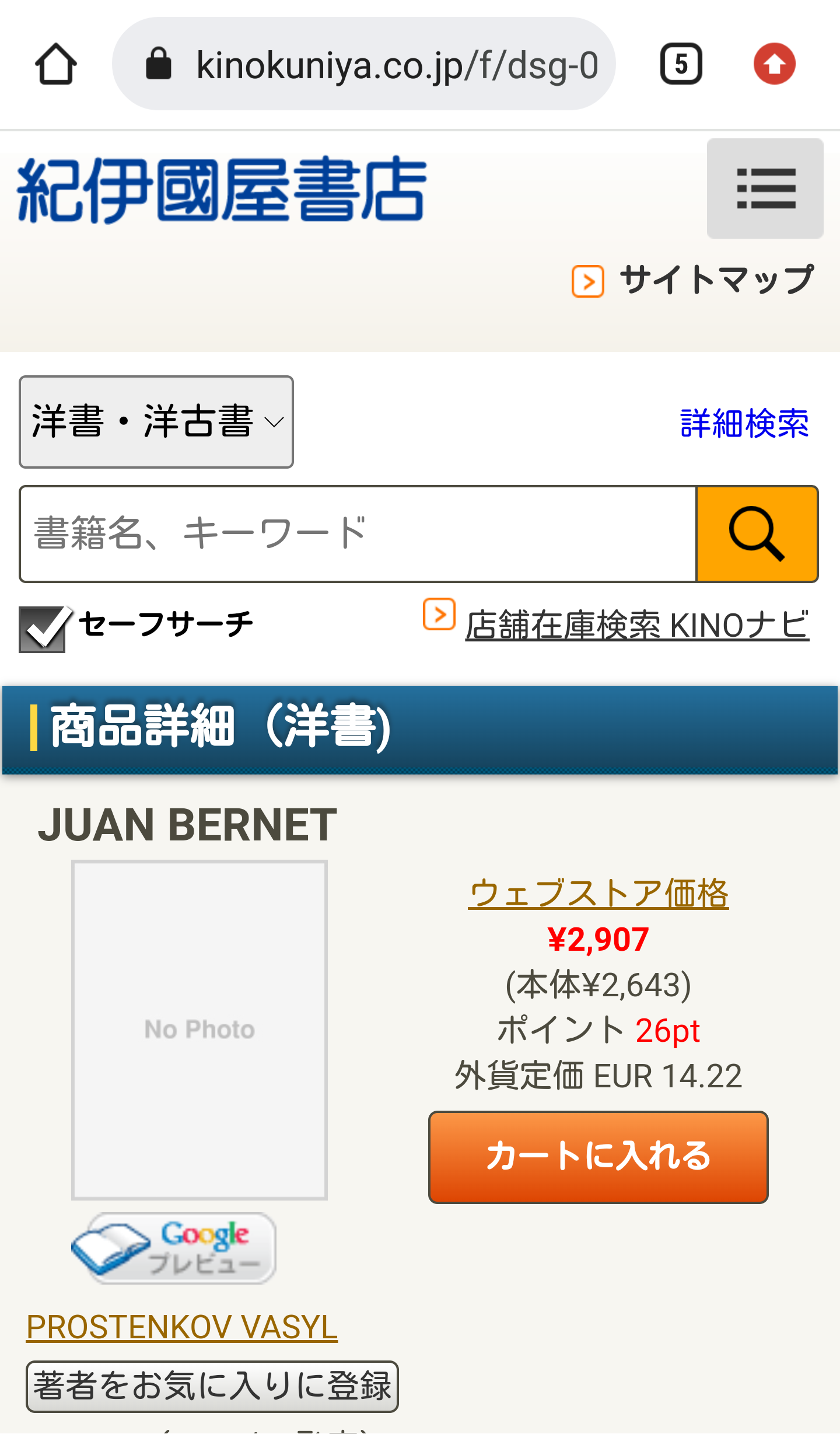This screenshot has width=840, height=1434.
Task: Tap the No Photo book cover
Action: pyautogui.click(x=199, y=1030)
